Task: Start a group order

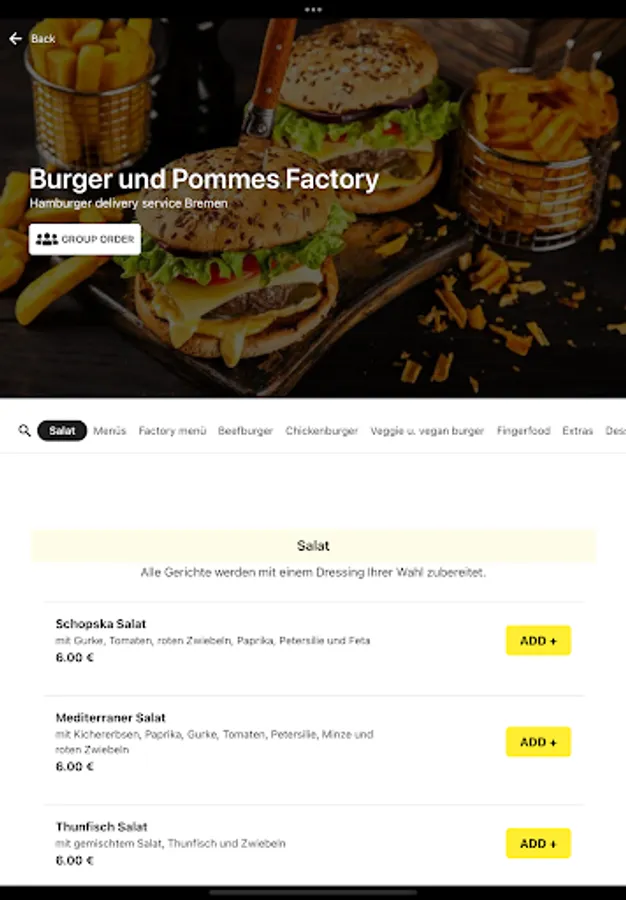Action: (x=85, y=240)
